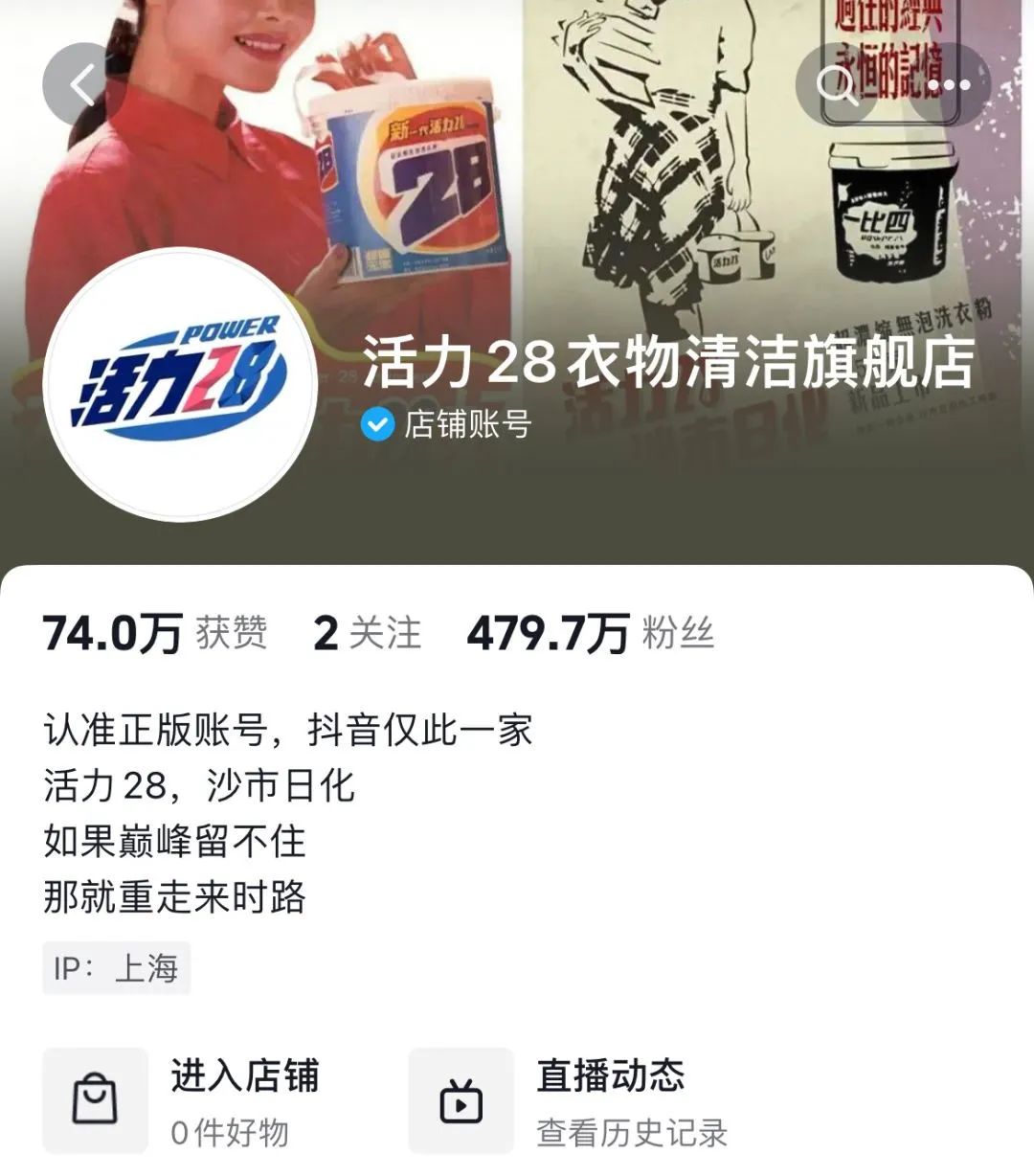1034x1176 pixels.
Task: Open the three-dot overflow menu
Action: pyautogui.click(x=948, y=84)
